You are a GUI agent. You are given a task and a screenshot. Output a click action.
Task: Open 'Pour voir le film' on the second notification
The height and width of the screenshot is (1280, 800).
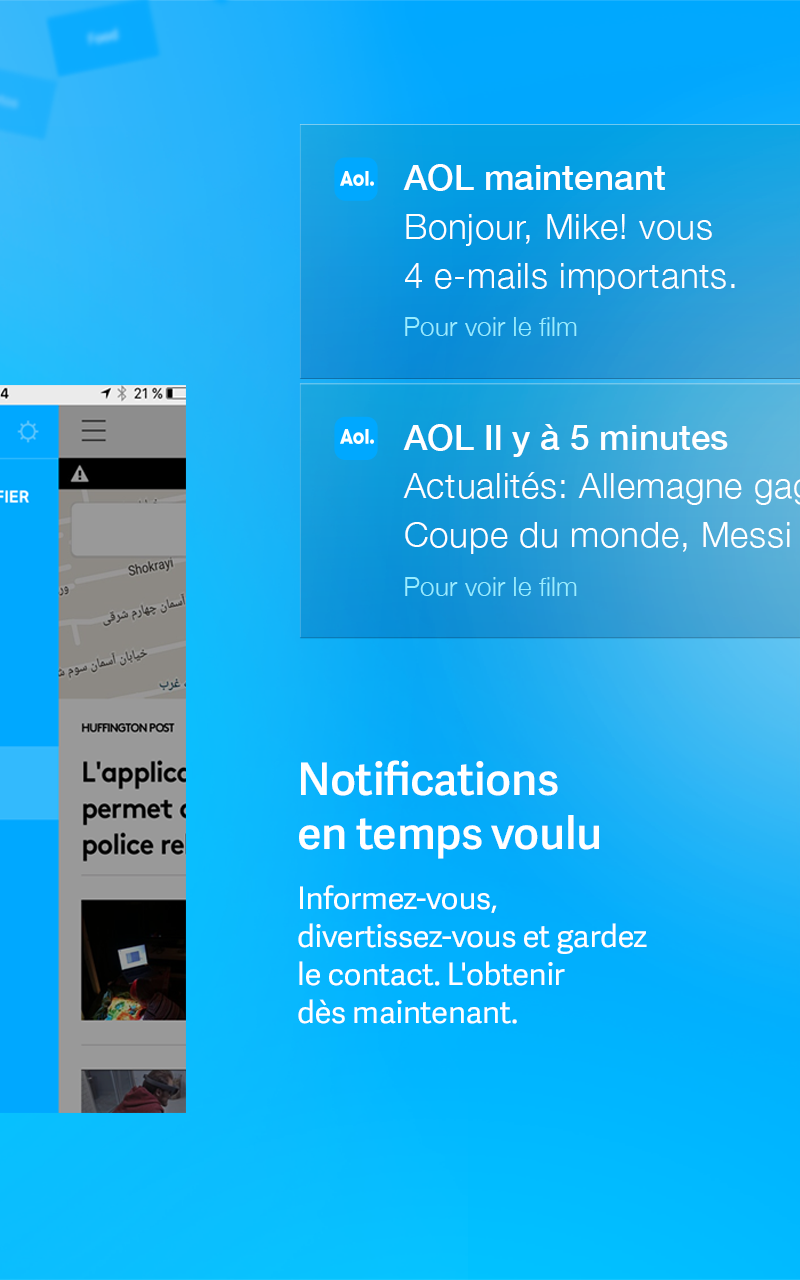click(490, 587)
